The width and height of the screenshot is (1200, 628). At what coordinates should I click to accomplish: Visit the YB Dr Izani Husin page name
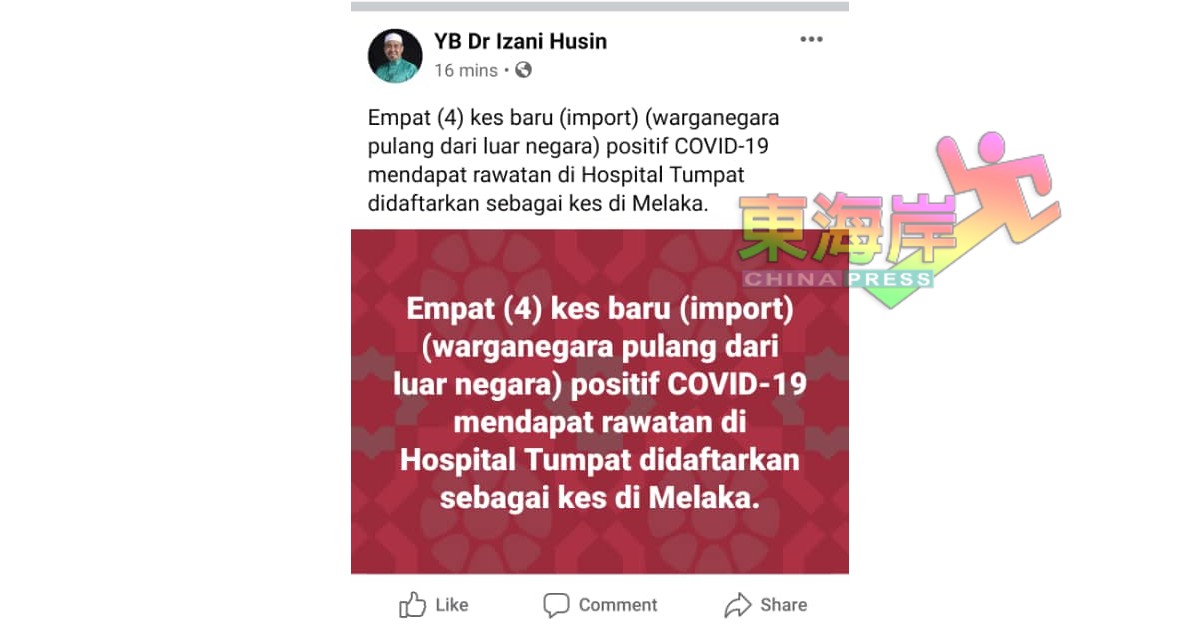[x=520, y=41]
